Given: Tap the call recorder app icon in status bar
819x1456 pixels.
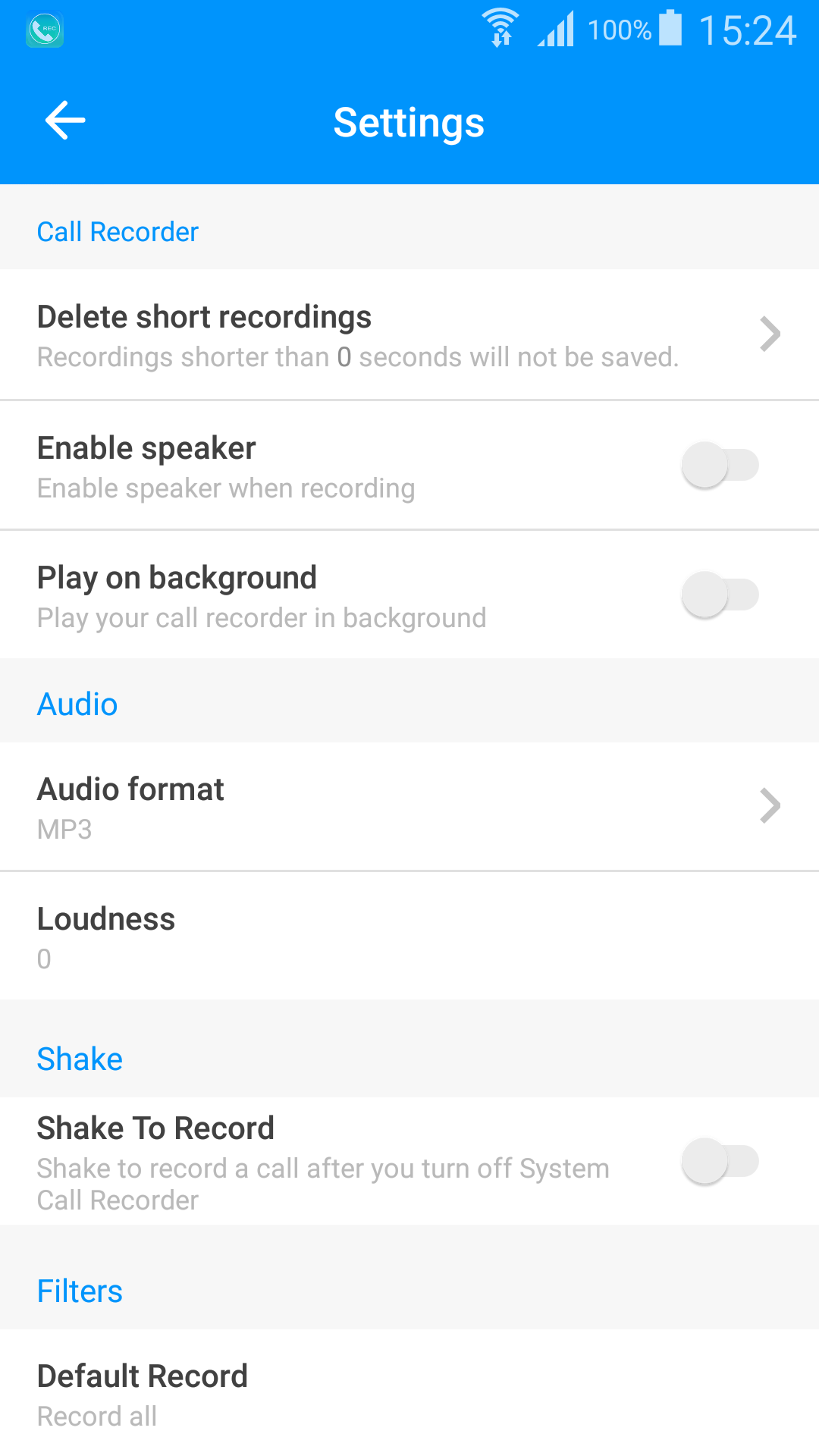Looking at the screenshot, I should (x=44, y=29).
